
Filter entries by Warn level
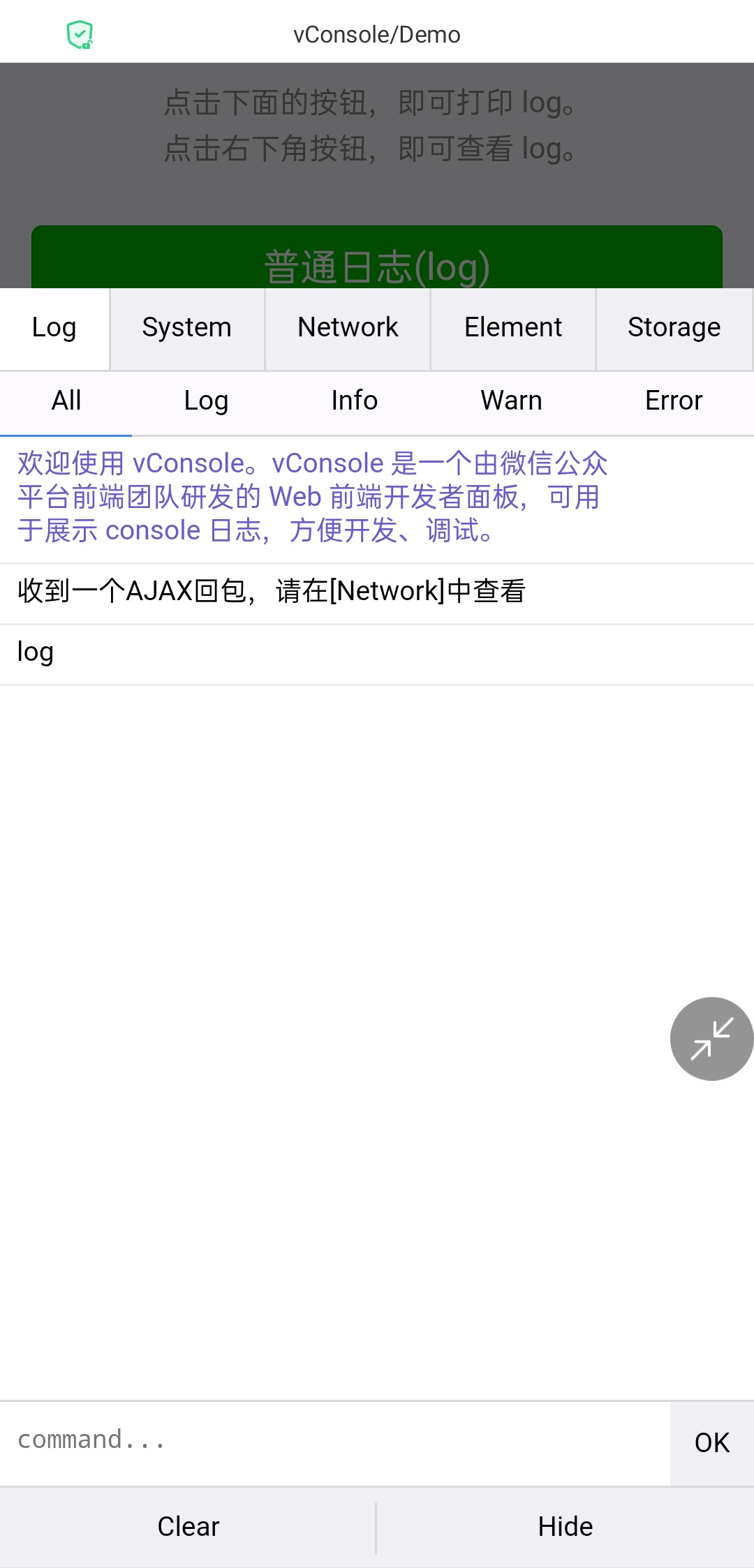[x=511, y=401]
